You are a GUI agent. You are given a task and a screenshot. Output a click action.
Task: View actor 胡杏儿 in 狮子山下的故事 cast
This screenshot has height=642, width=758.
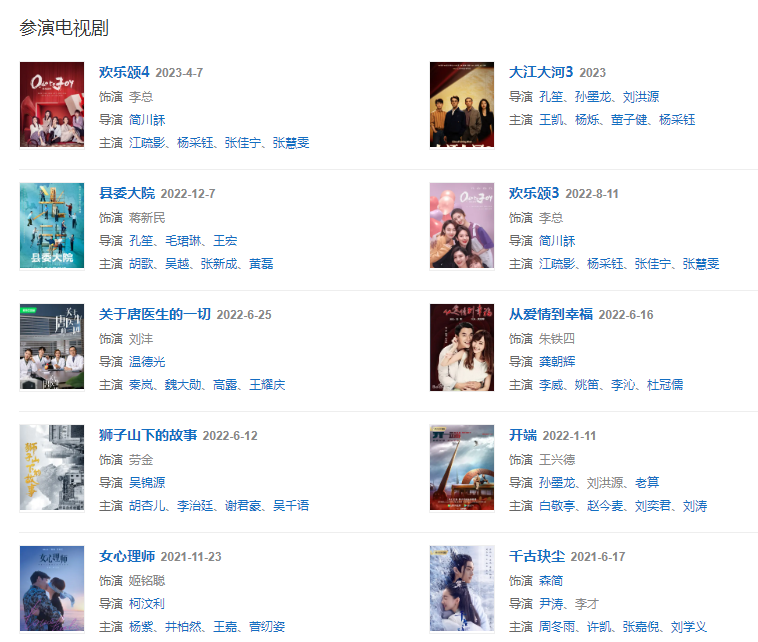pos(148,506)
